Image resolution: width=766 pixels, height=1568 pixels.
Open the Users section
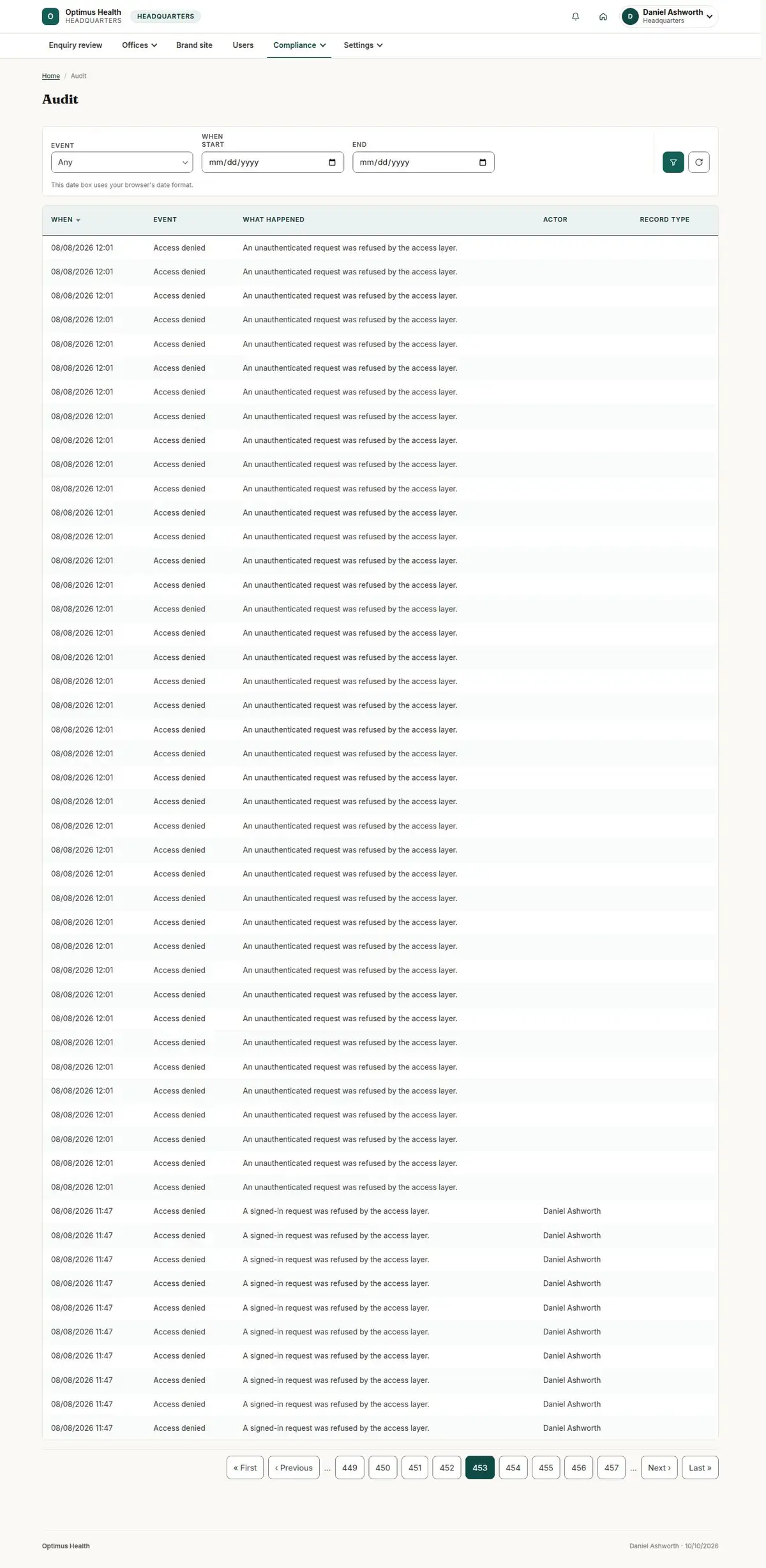click(x=243, y=45)
